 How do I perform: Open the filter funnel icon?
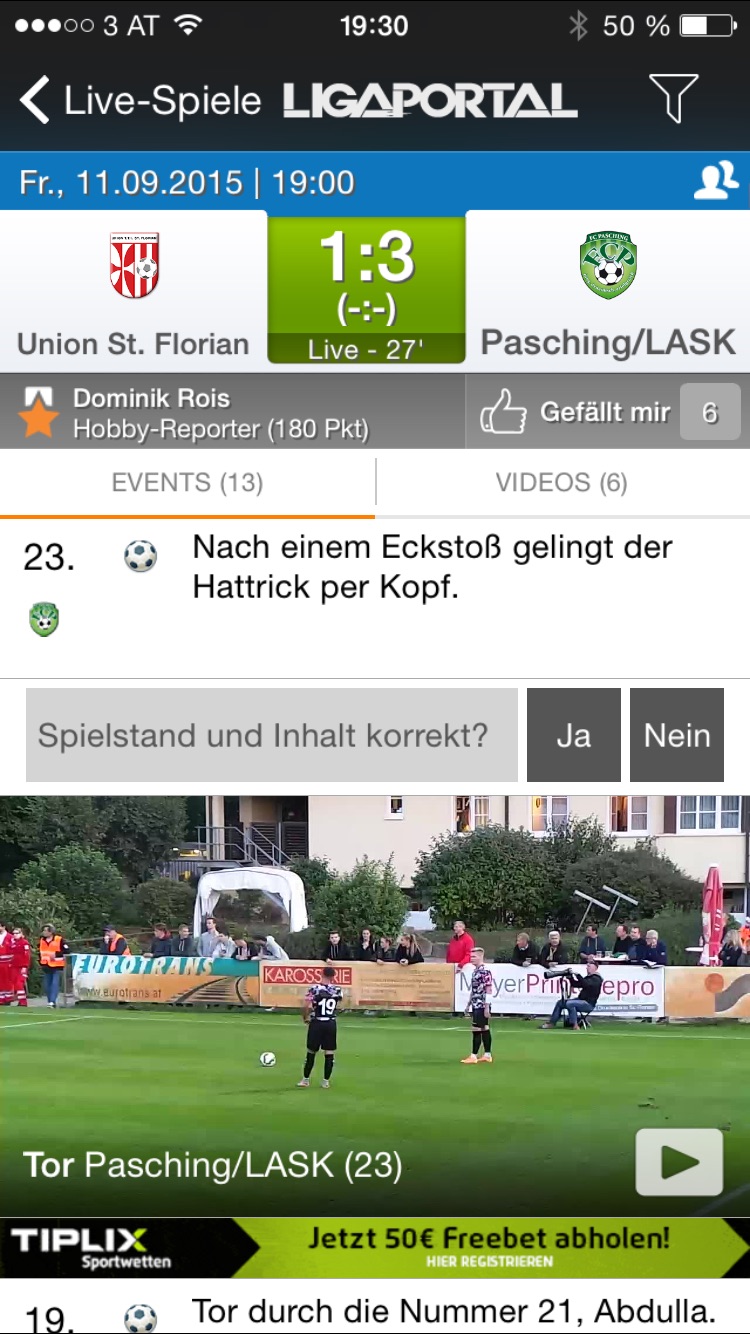click(674, 98)
